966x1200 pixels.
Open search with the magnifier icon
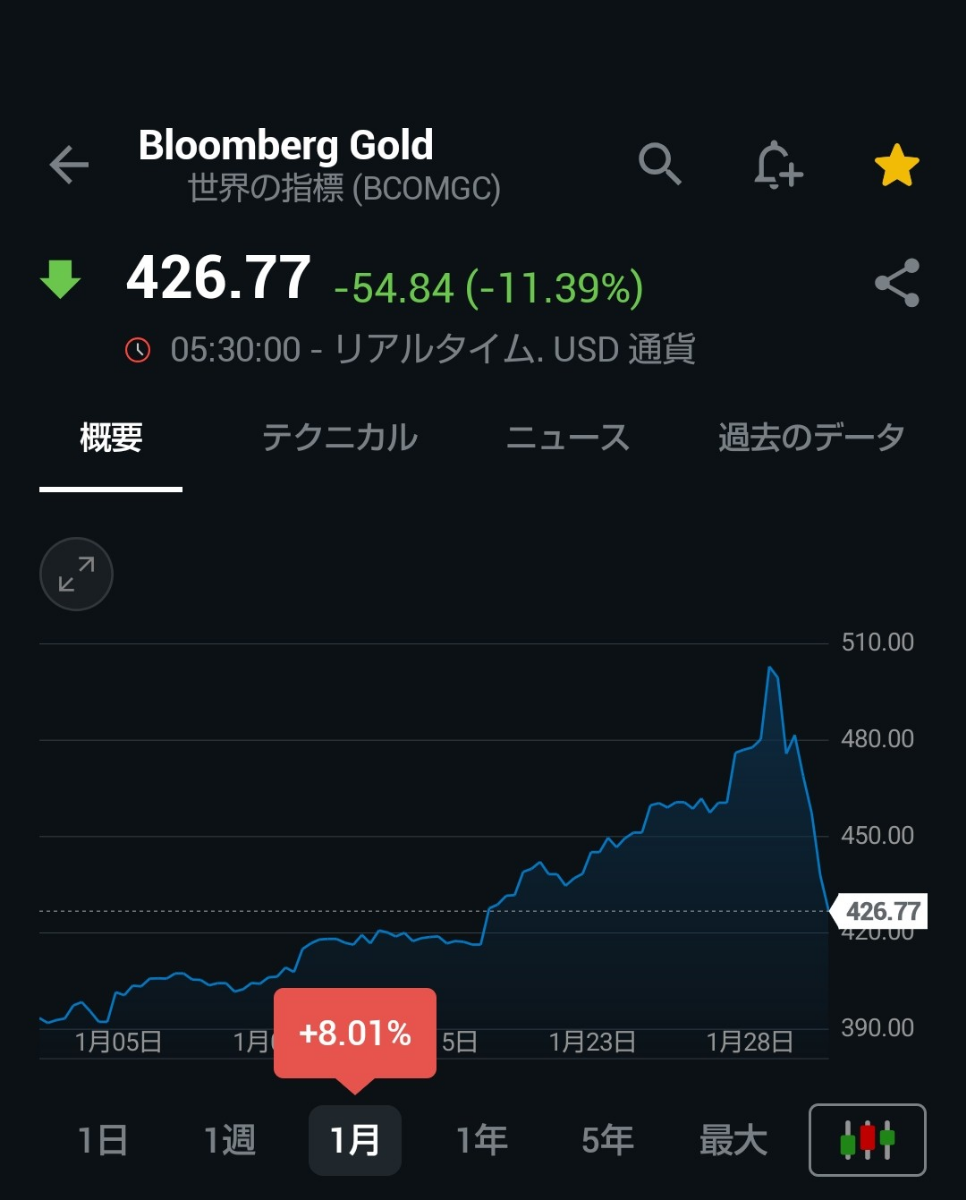tap(660, 164)
